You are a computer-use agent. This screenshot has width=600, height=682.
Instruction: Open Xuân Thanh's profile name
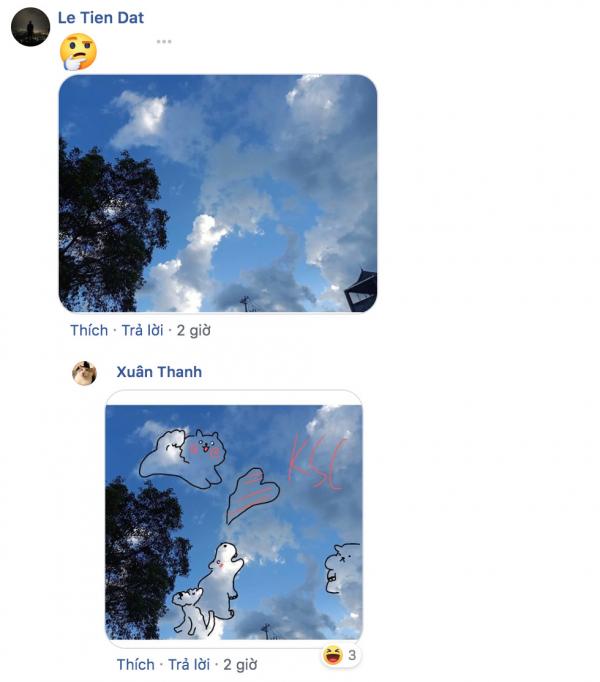pos(158,372)
